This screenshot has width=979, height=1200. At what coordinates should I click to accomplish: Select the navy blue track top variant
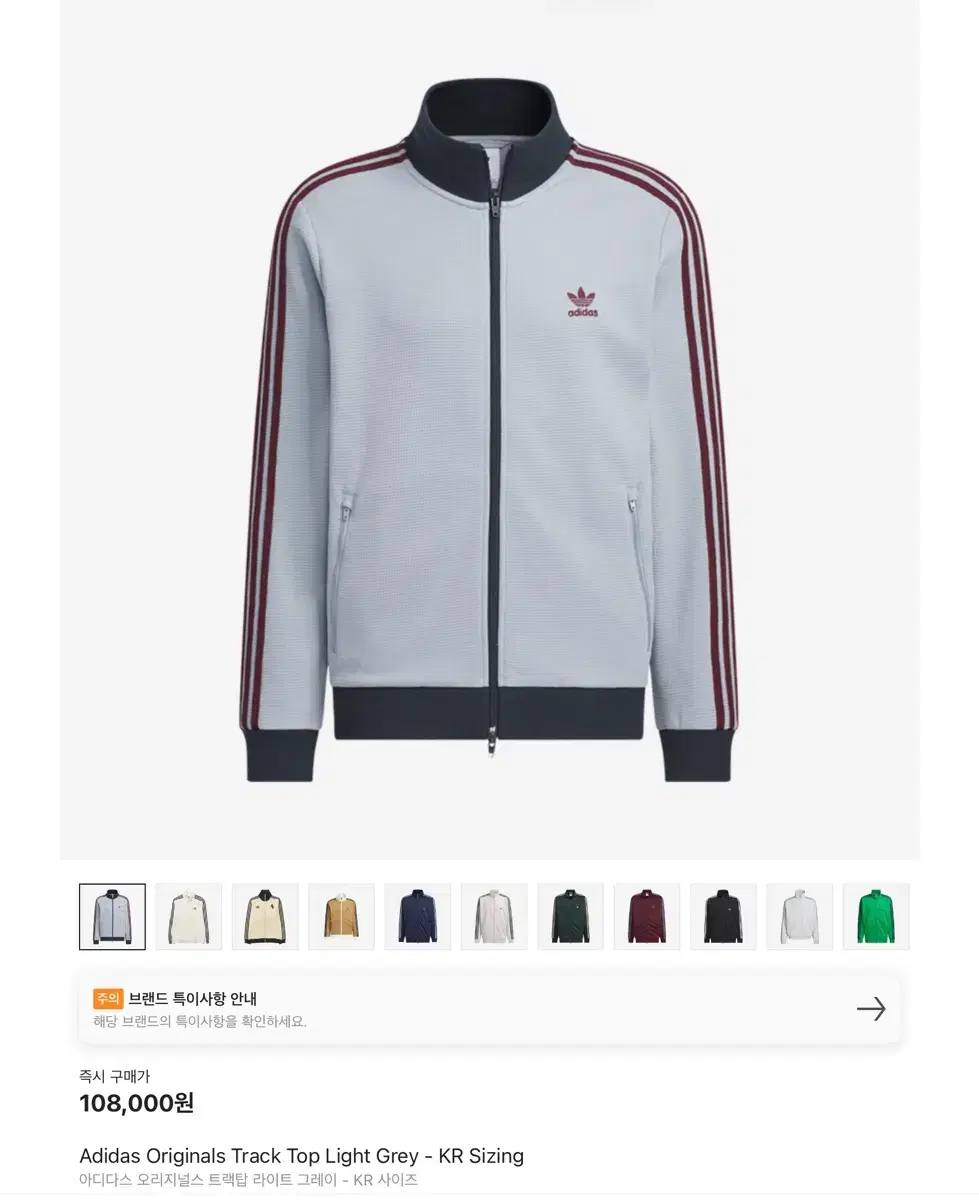pyautogui.click(x=417, y=916)
